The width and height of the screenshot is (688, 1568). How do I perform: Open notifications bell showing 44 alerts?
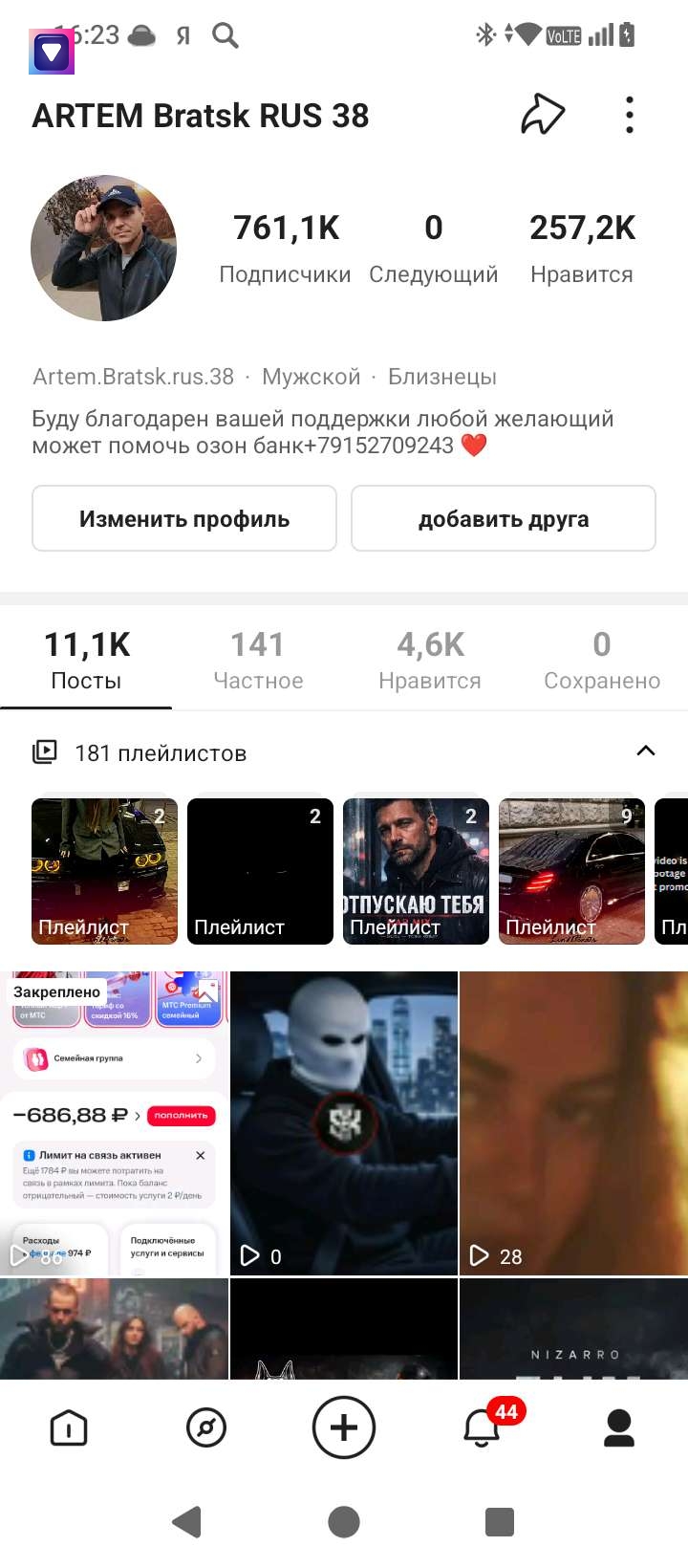(x=481, y=1427)
